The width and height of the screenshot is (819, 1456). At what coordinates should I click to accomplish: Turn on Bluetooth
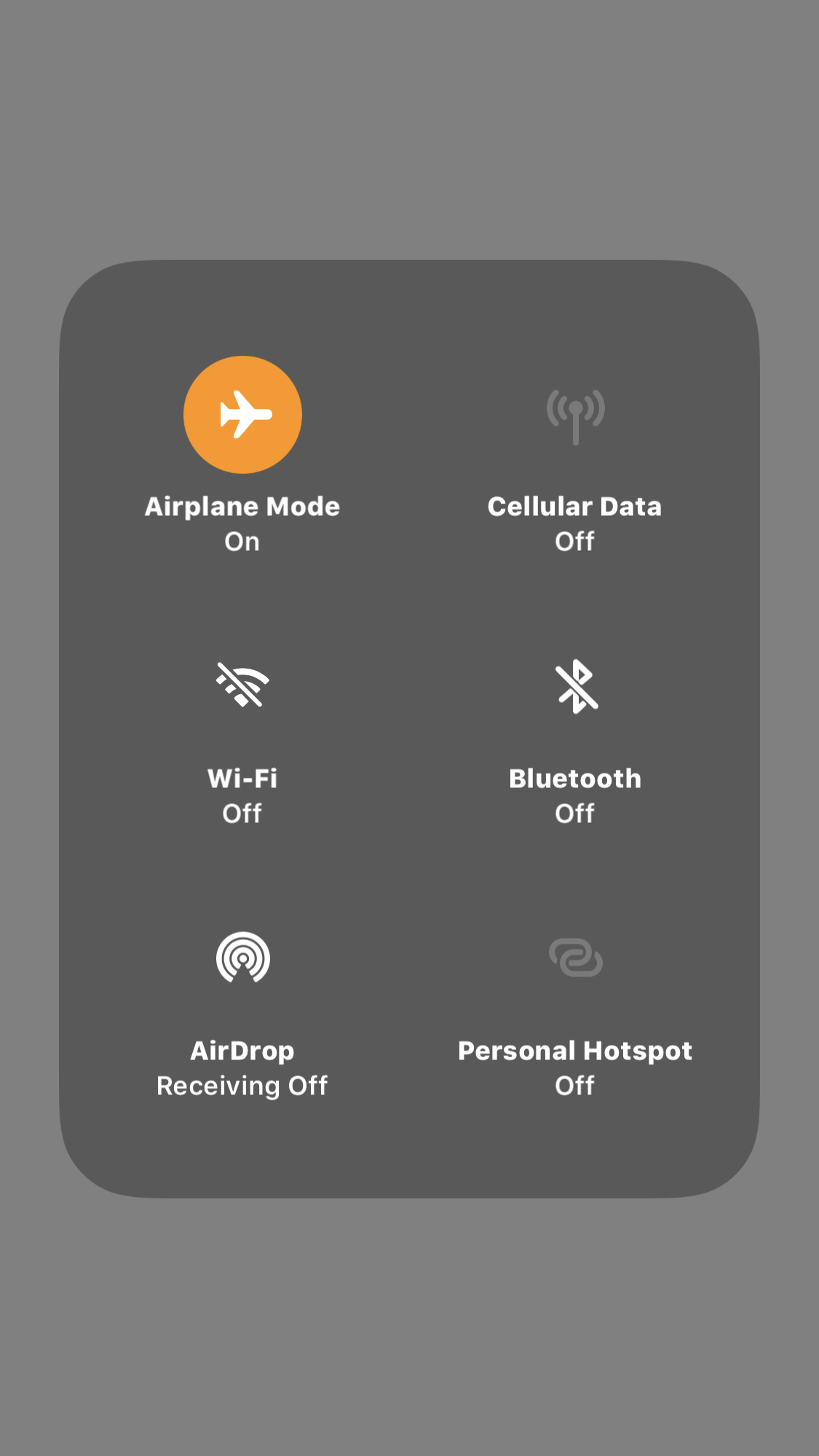pyautogui.click(x=575, y=685)
